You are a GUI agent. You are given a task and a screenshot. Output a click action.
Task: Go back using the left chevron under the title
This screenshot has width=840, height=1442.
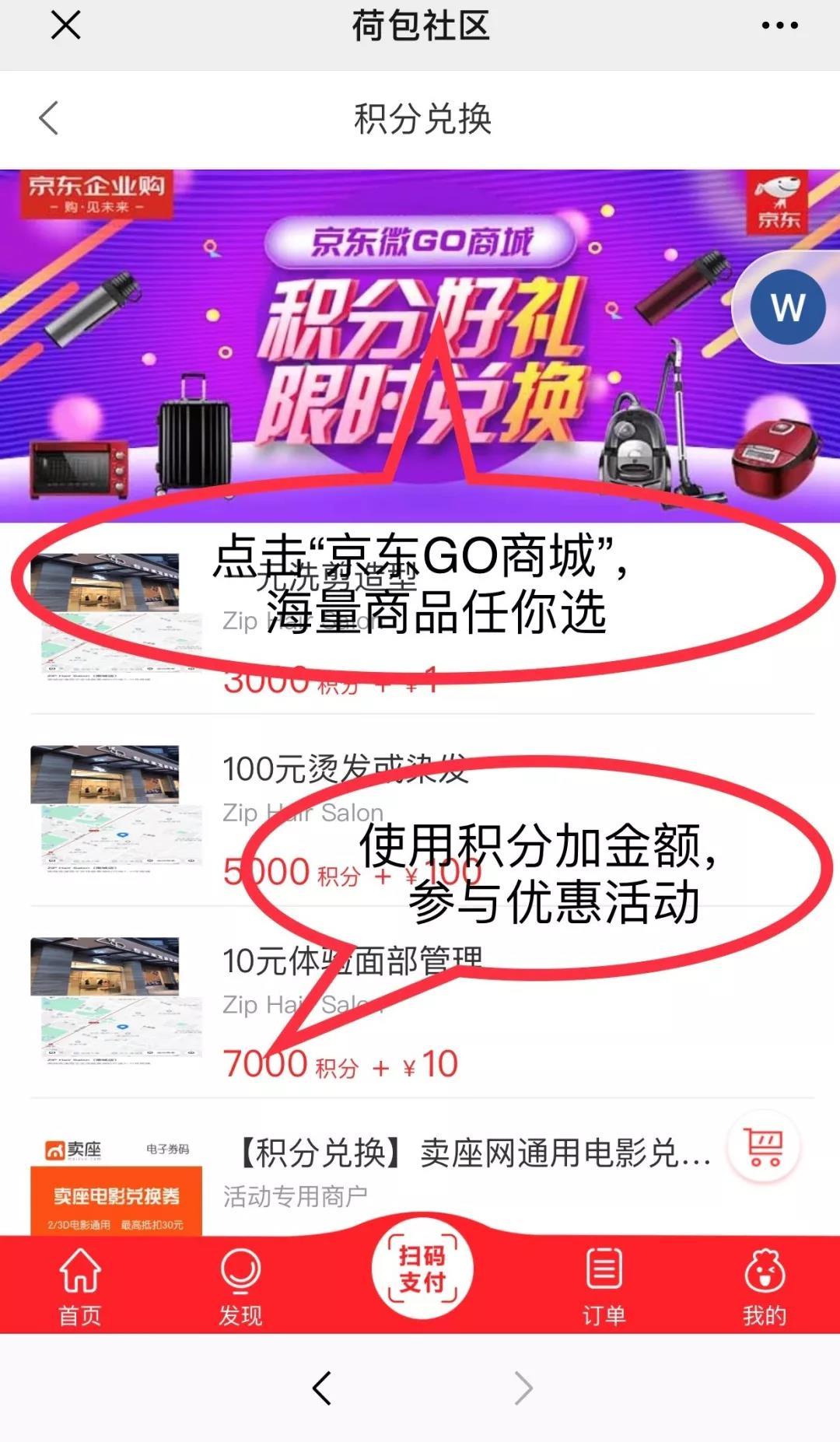48,118
